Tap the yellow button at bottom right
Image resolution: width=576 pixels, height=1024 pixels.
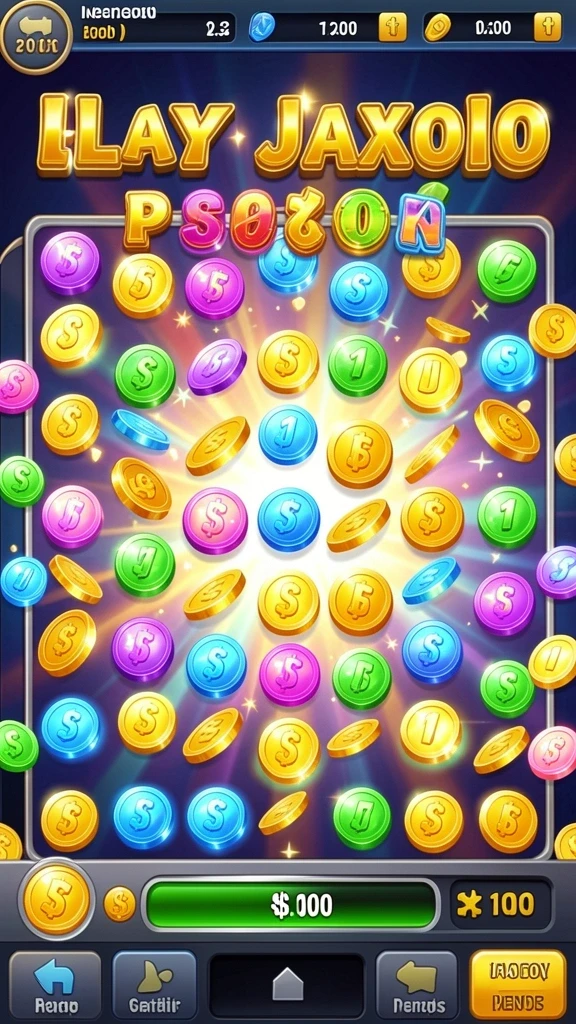[x=518, y=985]
